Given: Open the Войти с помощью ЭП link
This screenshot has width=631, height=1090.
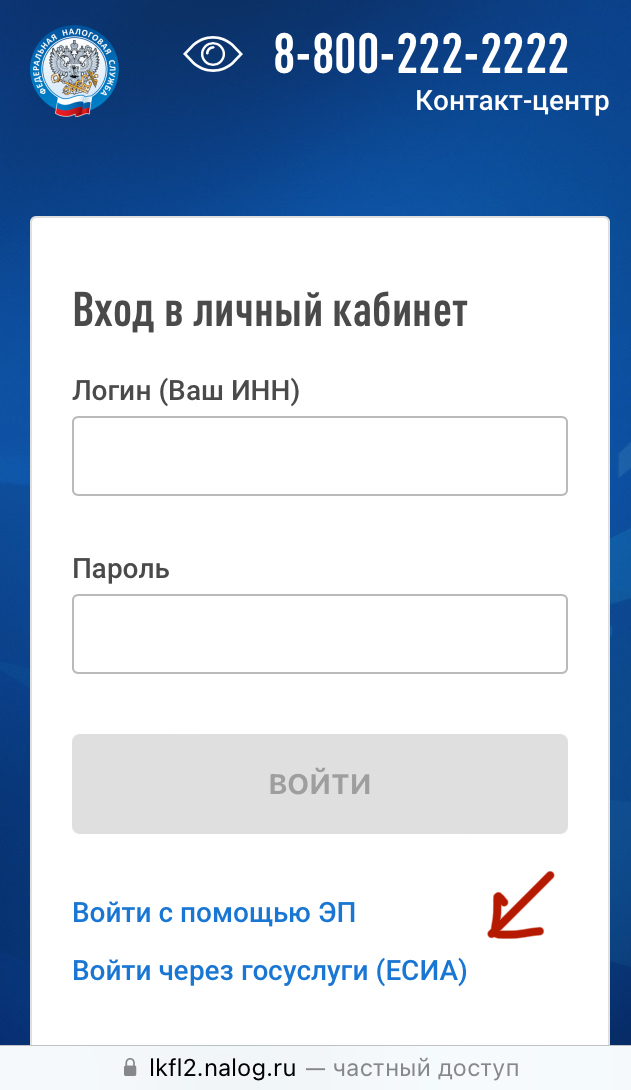Looking at the screenshot, I should [214, 912].
